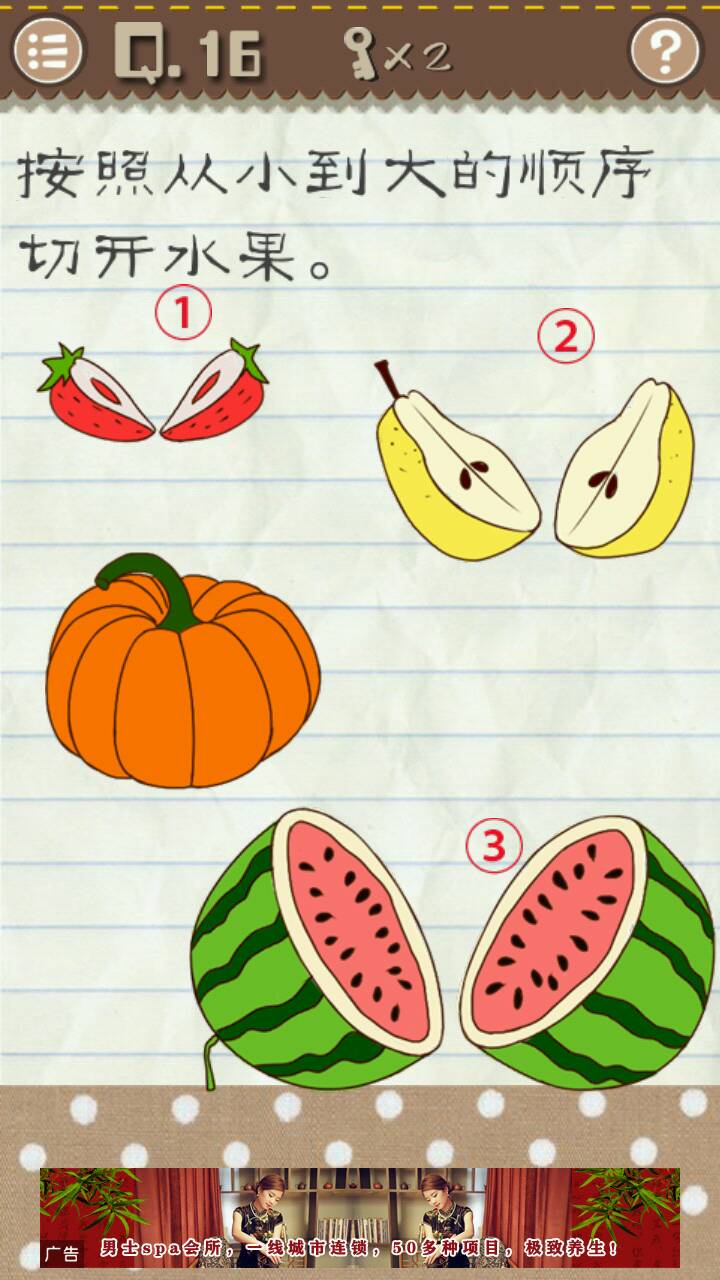The height and width of the screenshot is (1280, 720).
Task: Tap the uncut pumpkin to slice it
Action: pyautogui.click(x=184, y=680)
